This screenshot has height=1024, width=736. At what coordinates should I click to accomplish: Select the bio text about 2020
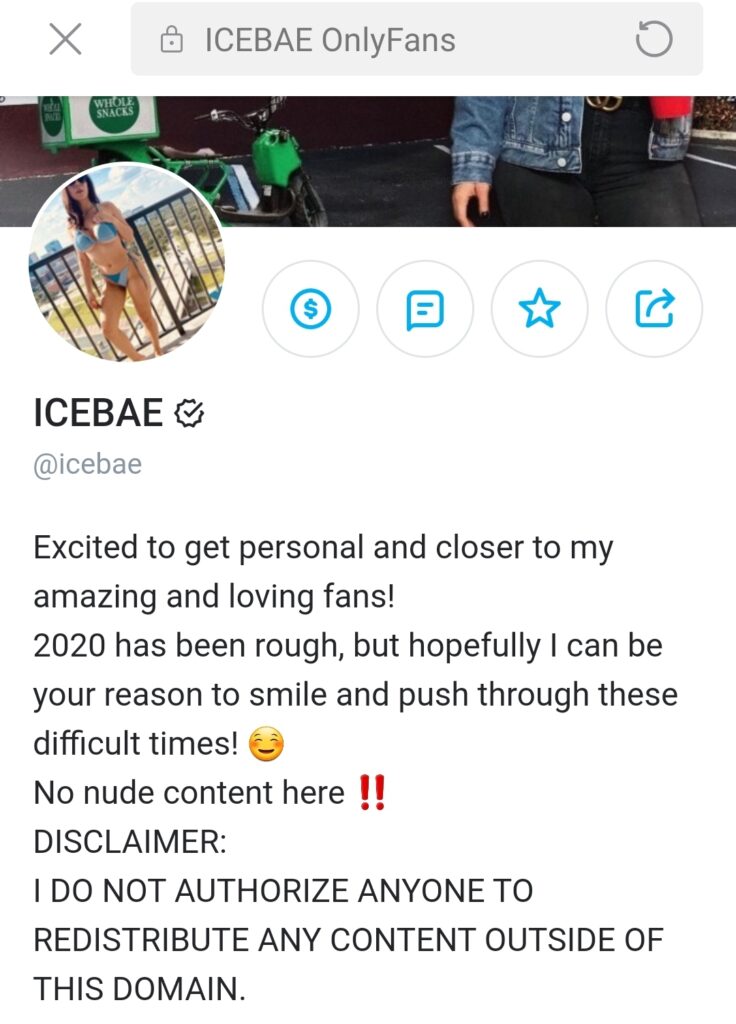[x=350, y=646]
